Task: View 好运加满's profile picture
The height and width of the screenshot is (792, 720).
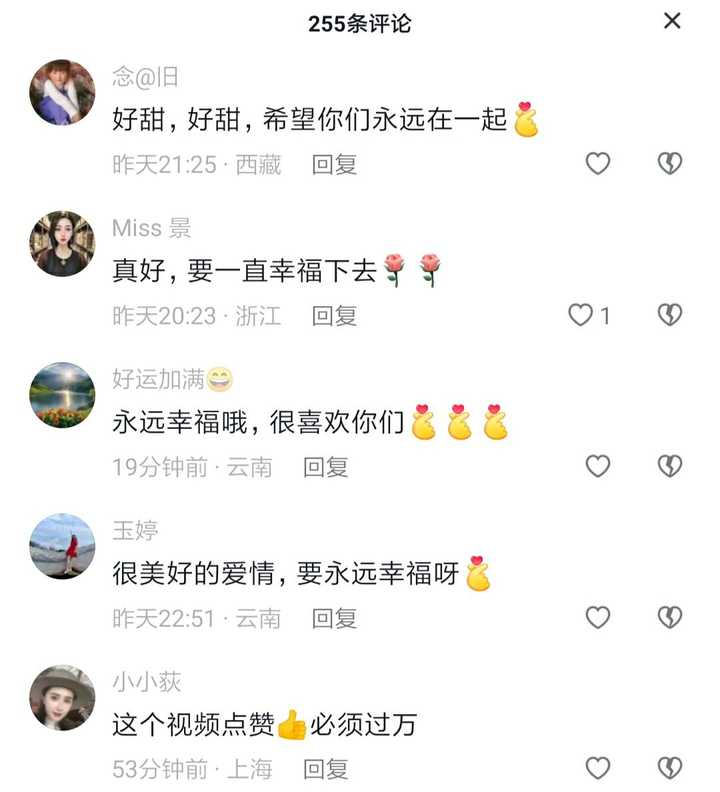Action: tap(62, 395)
